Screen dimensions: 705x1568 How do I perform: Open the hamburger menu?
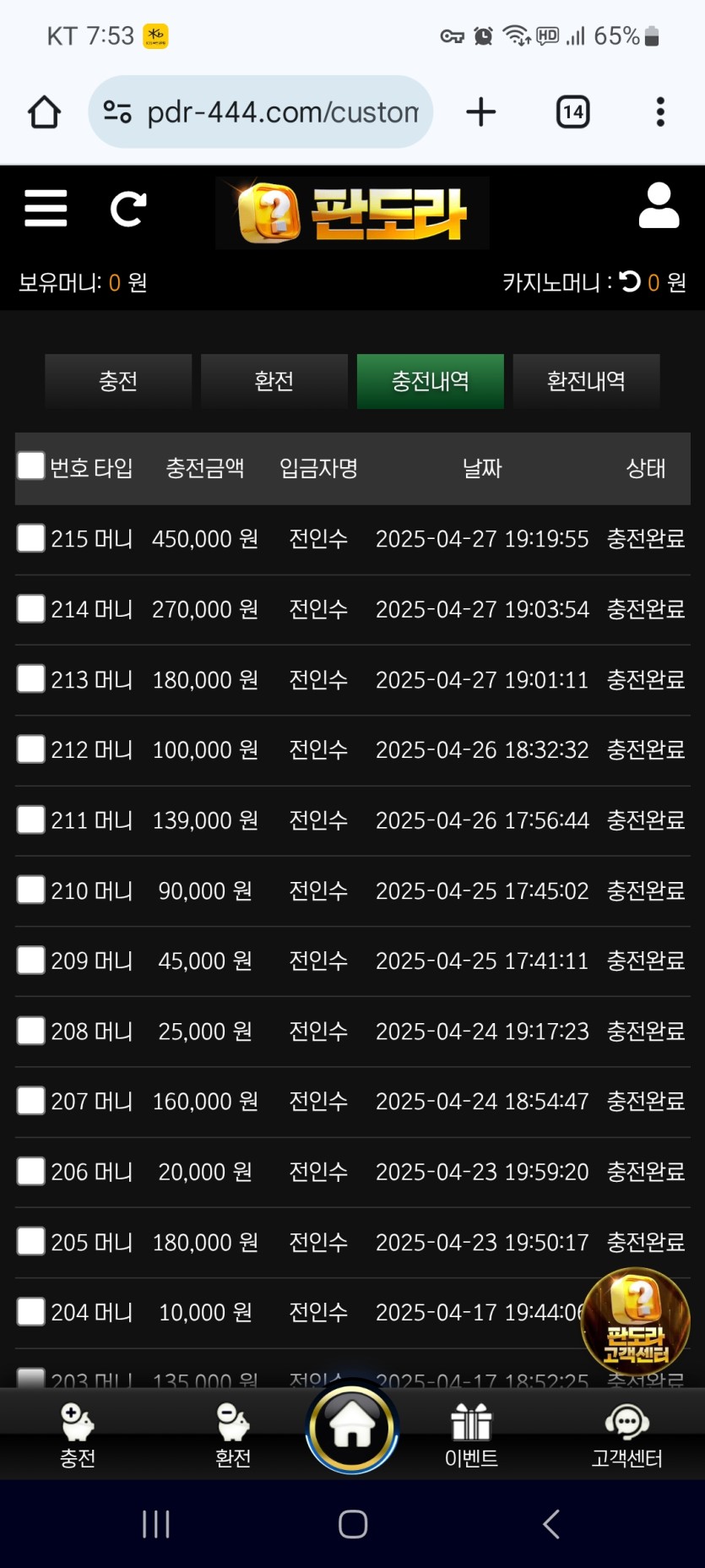pyautogui.click(x=46, y=209)
